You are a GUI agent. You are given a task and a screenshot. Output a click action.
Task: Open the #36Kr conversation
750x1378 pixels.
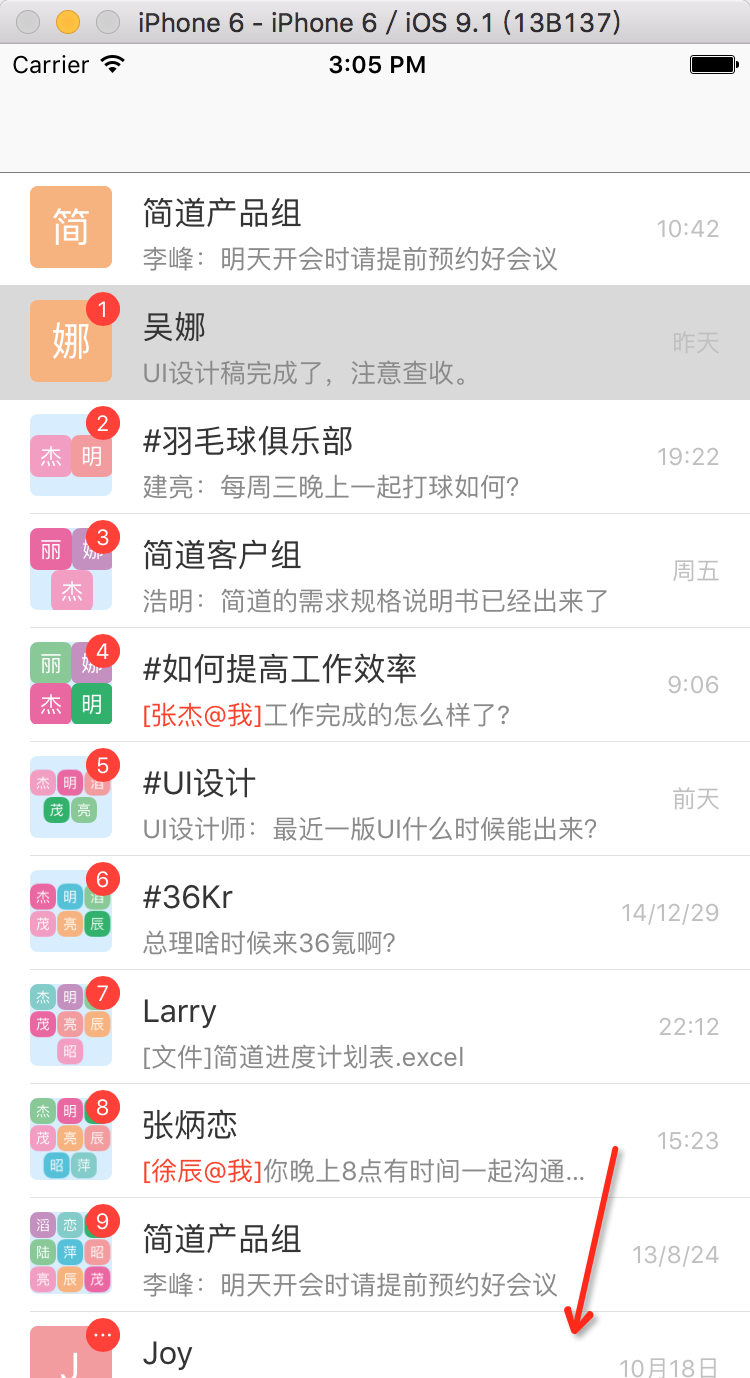(375, 913)
